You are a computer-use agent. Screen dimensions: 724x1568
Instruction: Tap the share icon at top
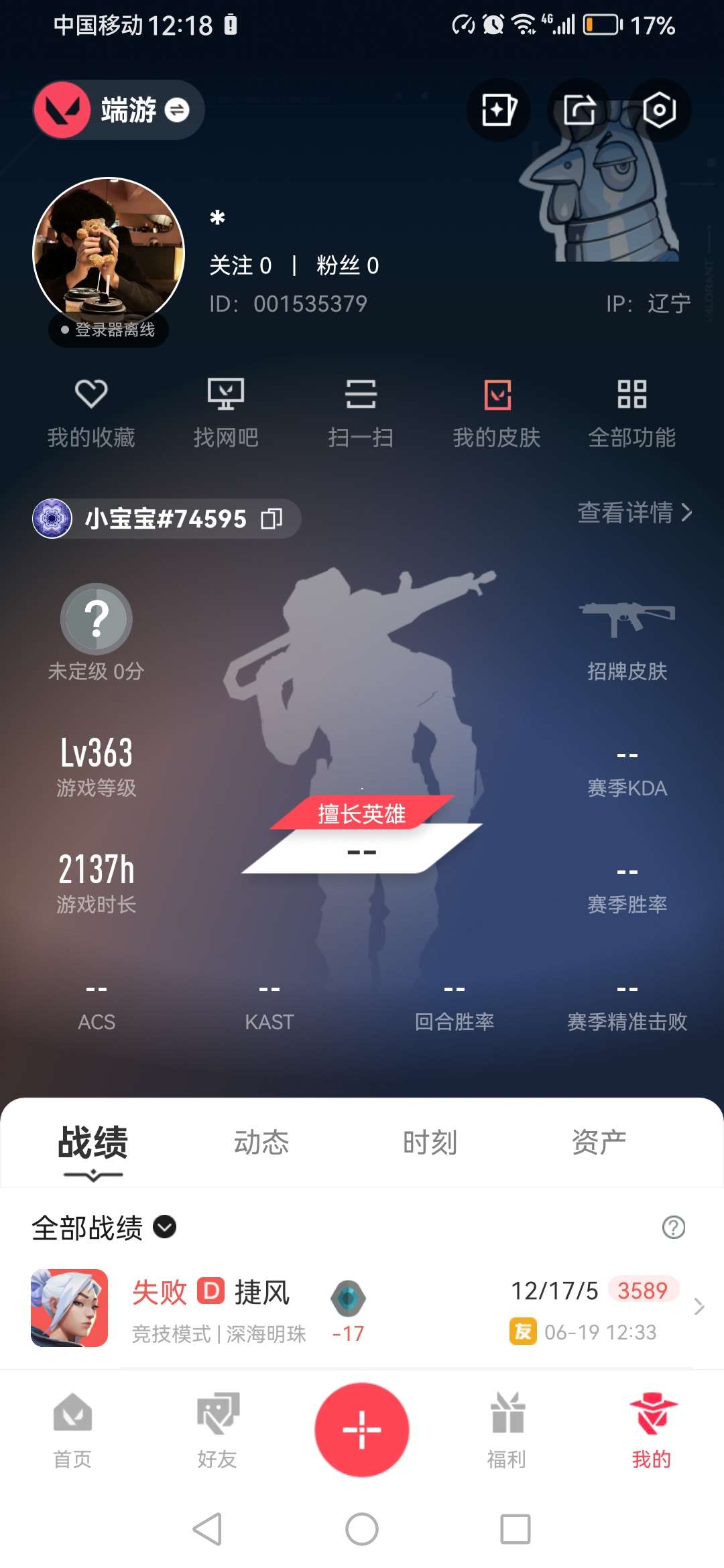click(579, 110)
